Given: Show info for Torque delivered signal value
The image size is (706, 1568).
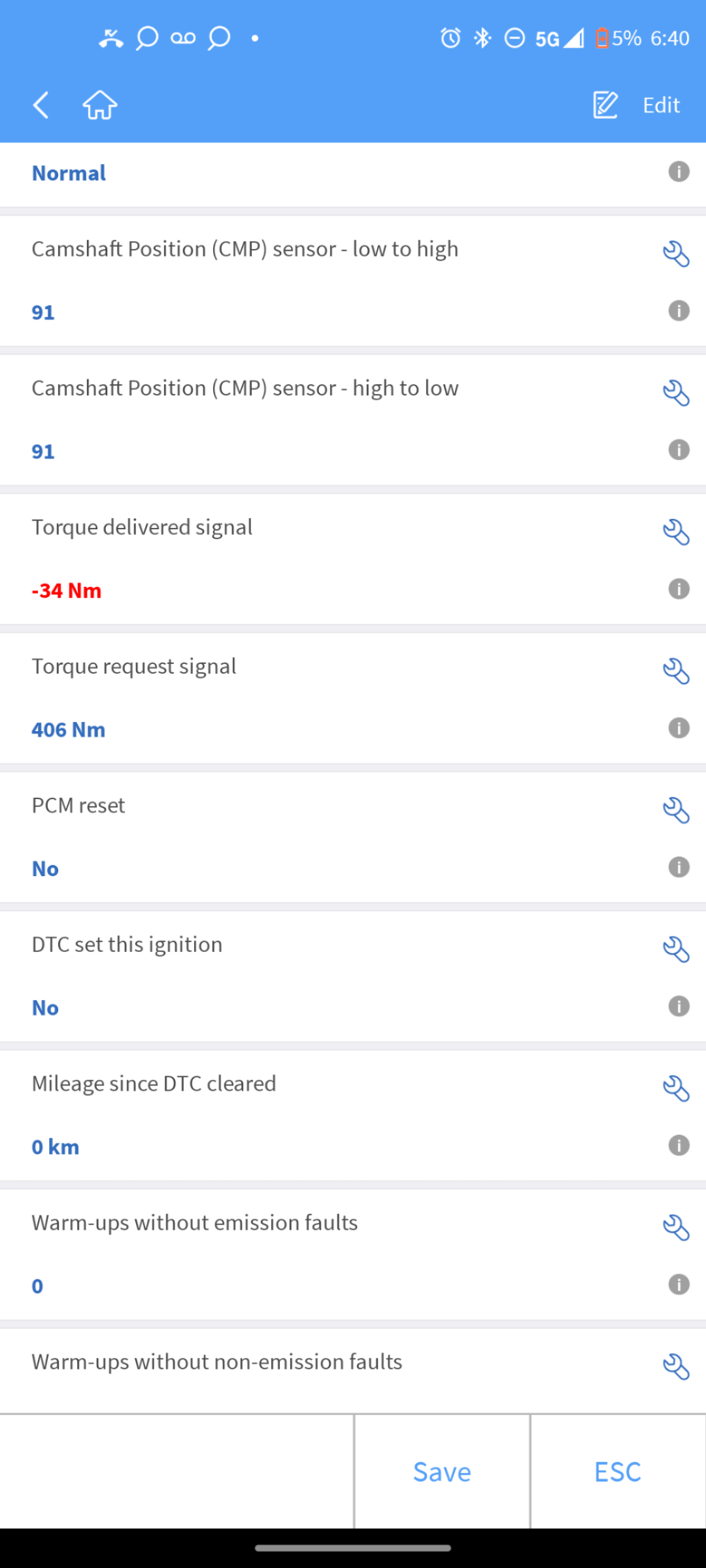Looking at the screenshot, I should tap(679, 589).
